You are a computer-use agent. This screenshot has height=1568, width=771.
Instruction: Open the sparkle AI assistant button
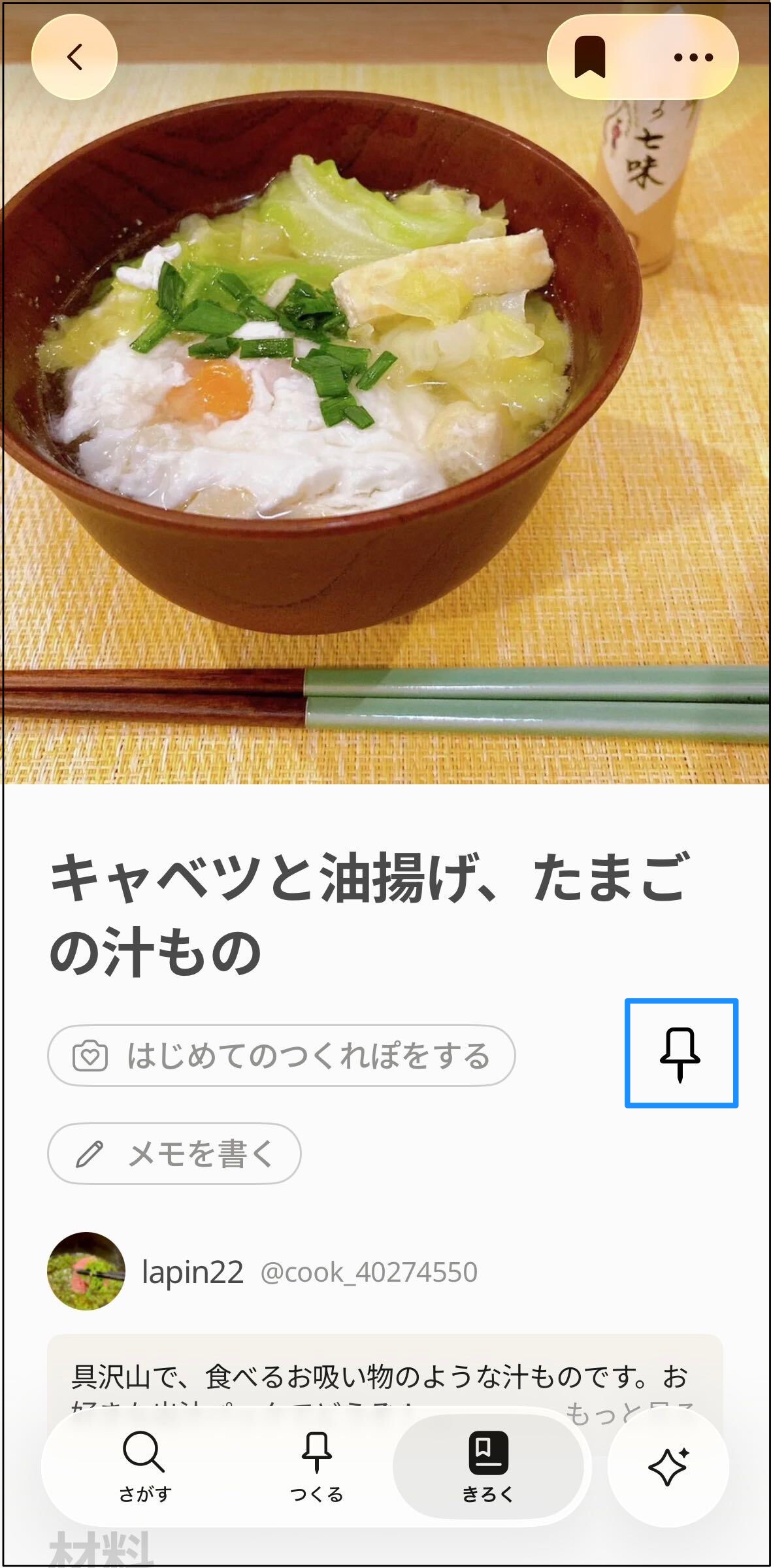tap(668, 1467)
